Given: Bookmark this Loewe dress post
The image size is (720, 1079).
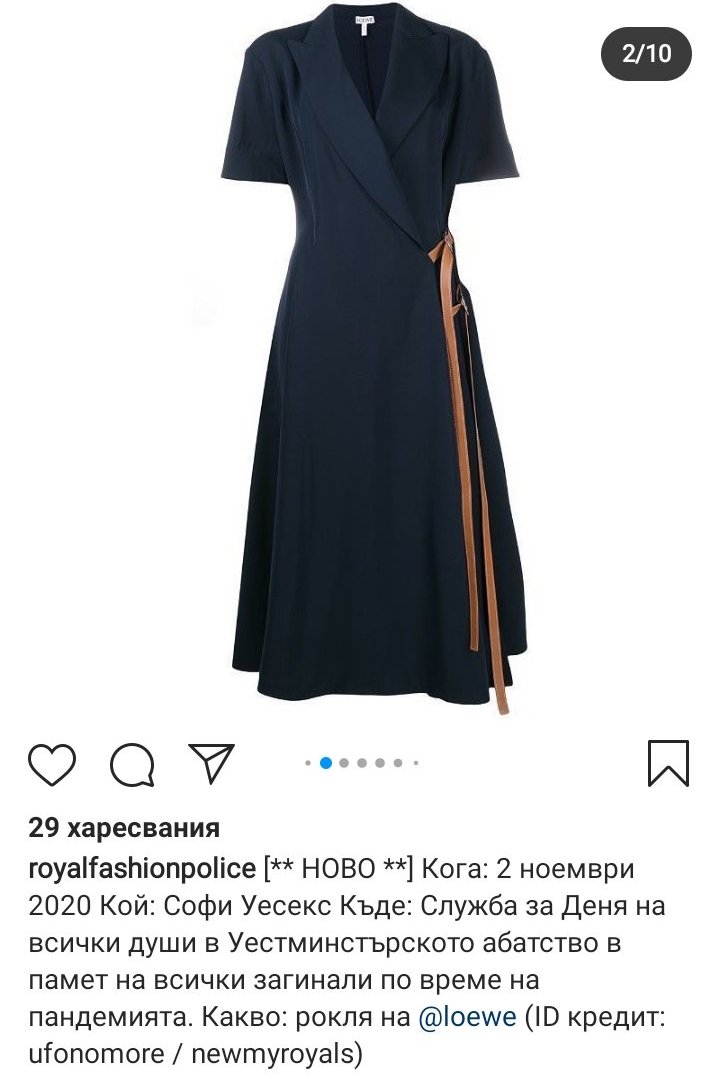Looking at the screenshot, I should (x=667, y=764).
